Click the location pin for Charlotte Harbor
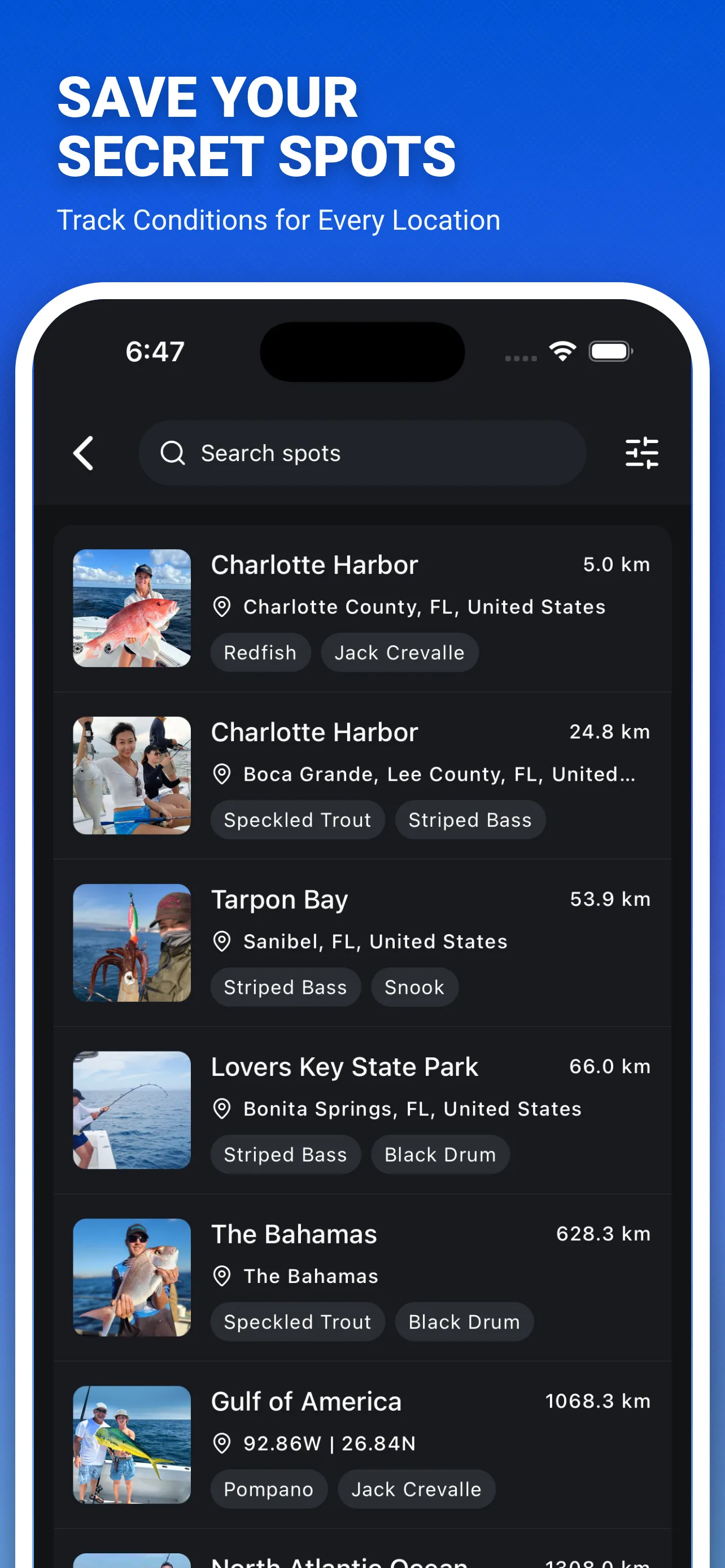 pos(221,607)
